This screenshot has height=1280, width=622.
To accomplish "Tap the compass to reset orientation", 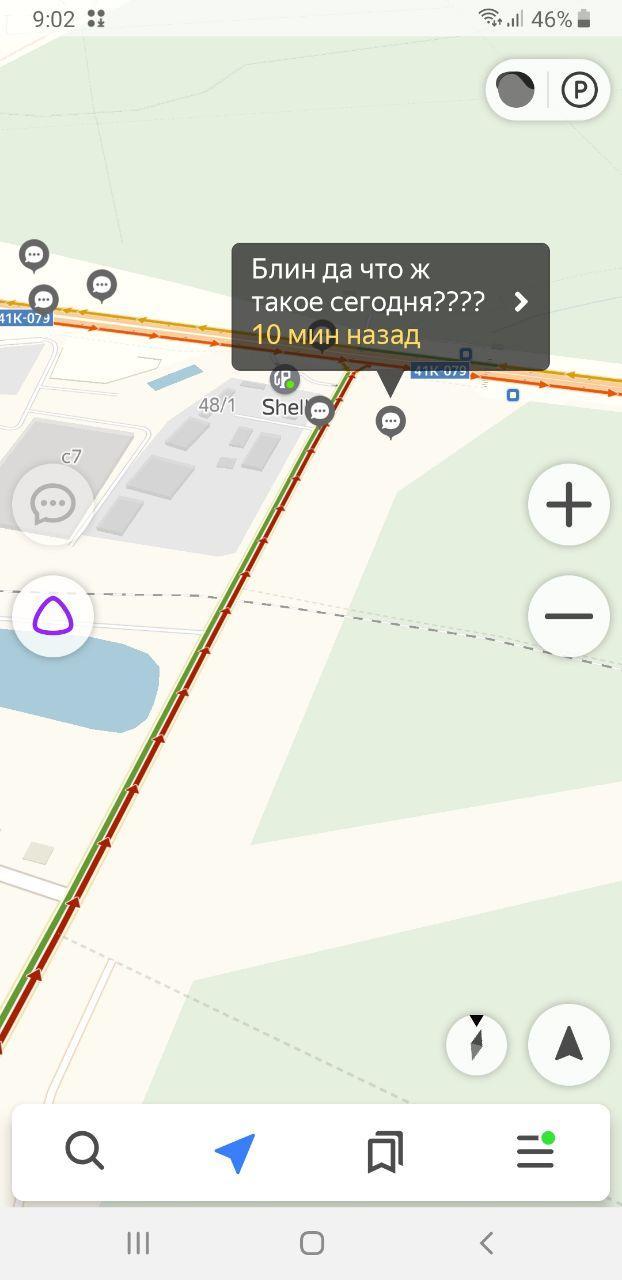I will point(476,1045).
